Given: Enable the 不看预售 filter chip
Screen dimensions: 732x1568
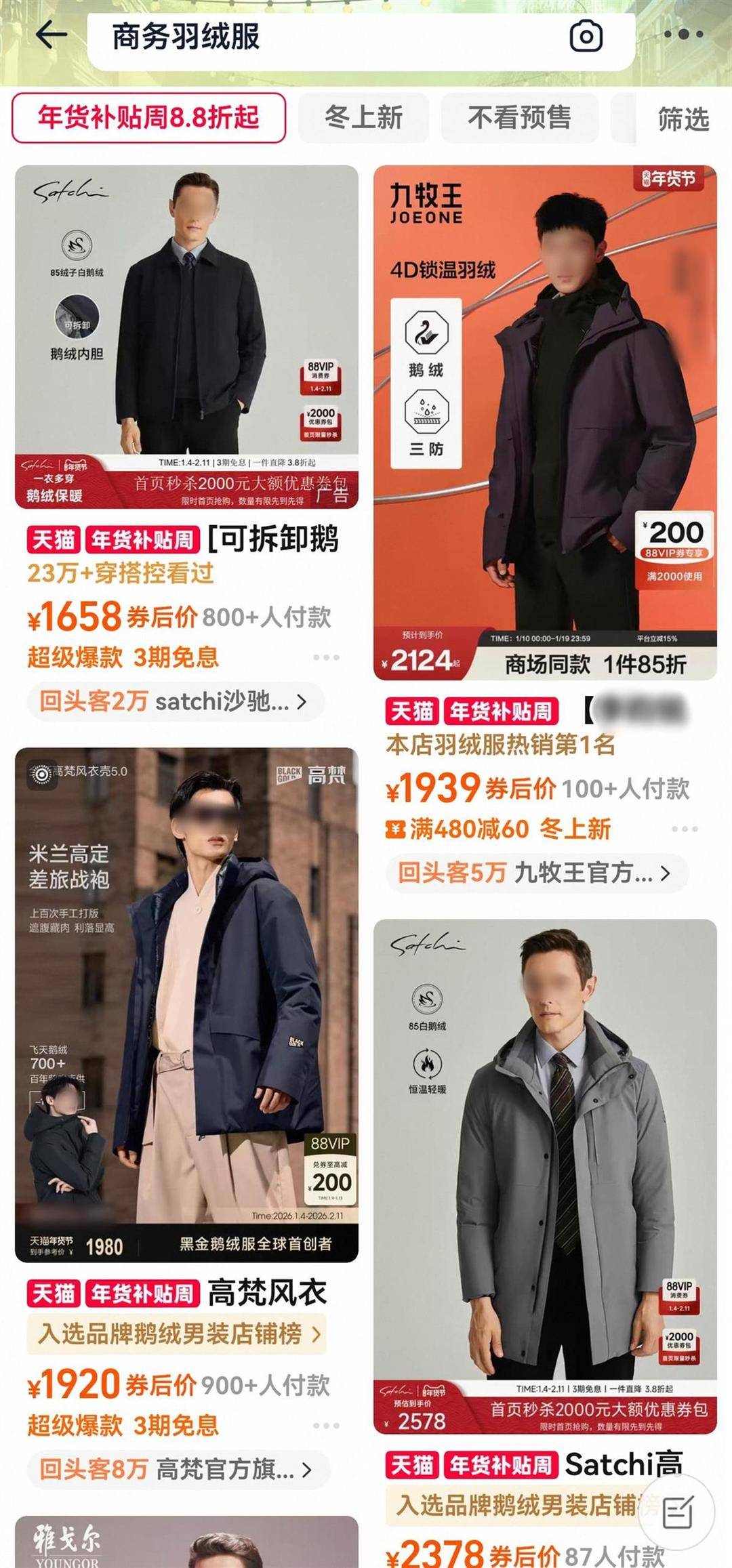Looking at the screenshot, I should (x=519, y=118).
